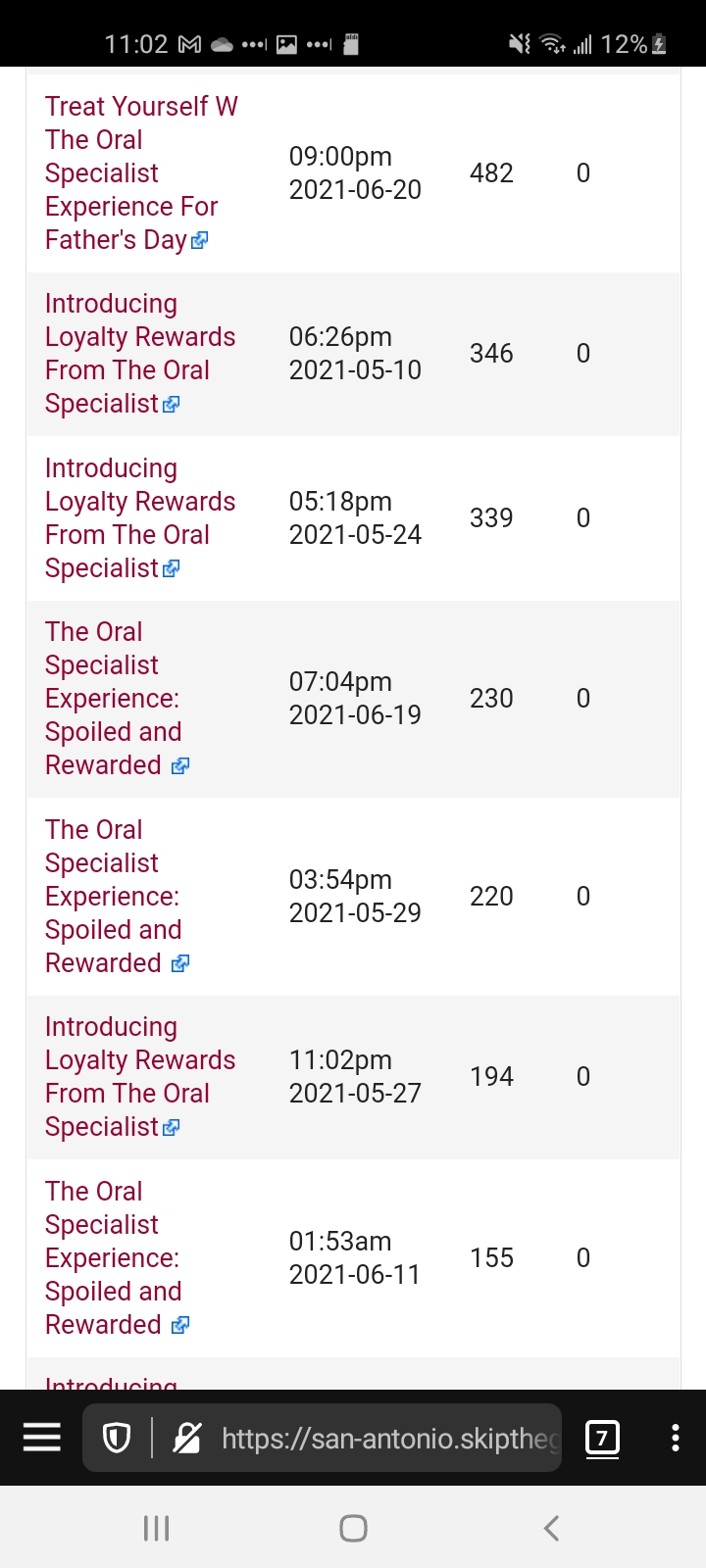The height and width of the screenshot is (1568, 706).
Task: Open Spoiled and Rewarded link dated 2021-06-11
Action: (114, 1258)
